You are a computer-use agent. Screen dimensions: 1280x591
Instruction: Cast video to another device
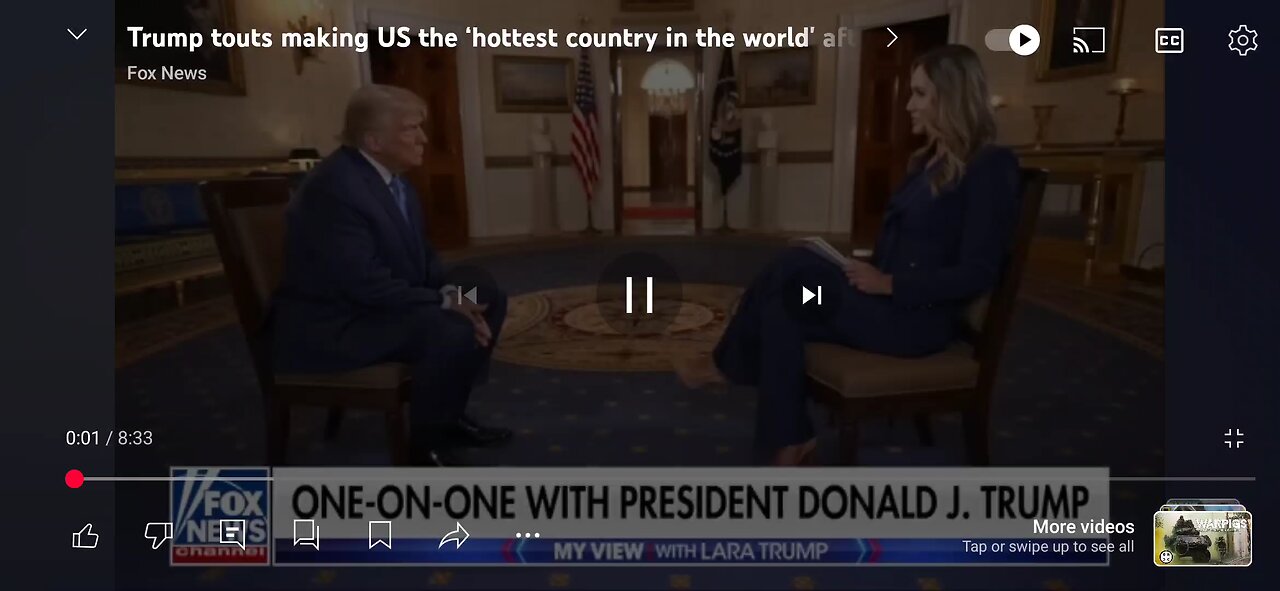[1088, 40]
